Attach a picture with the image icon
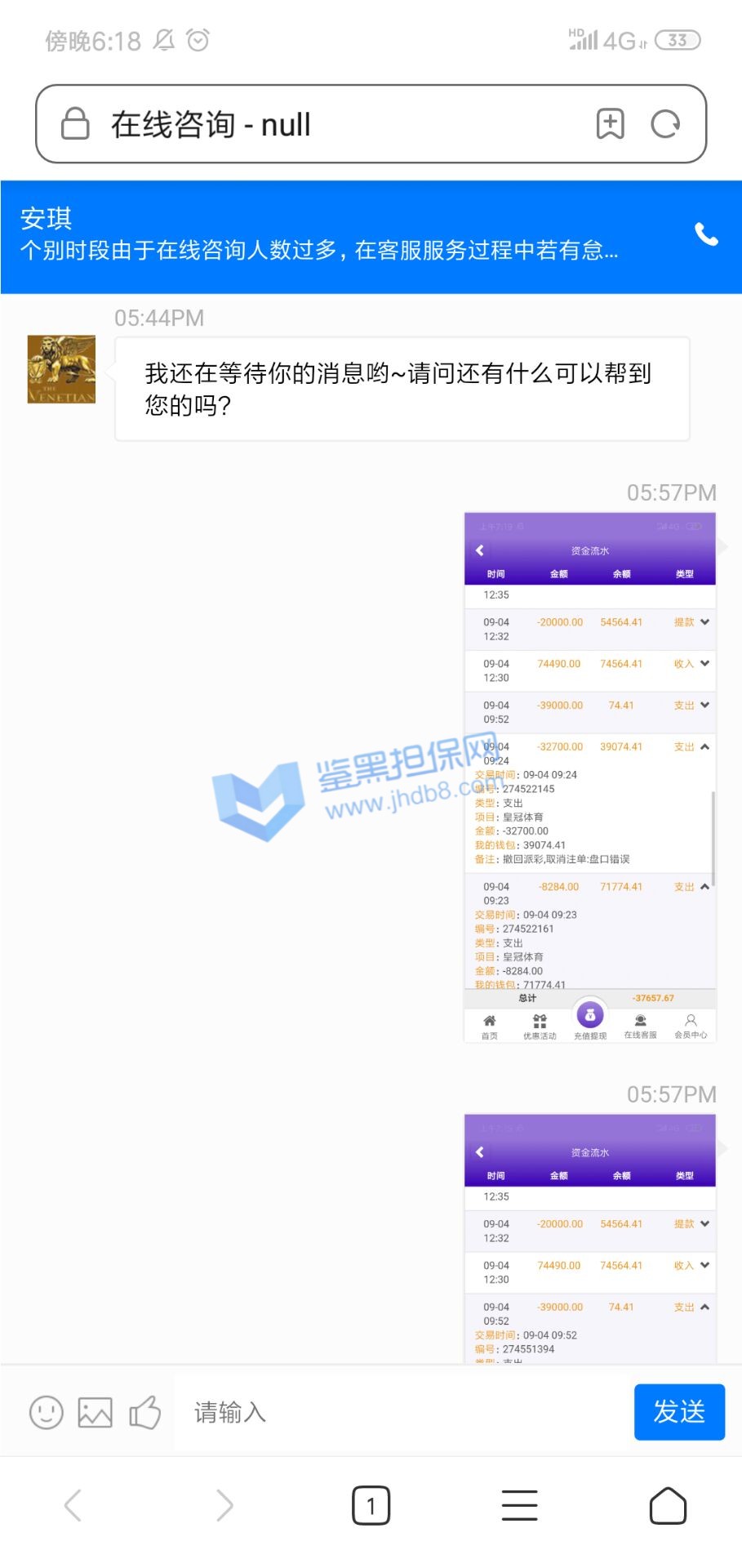The height and width of the screenshot is (1568, 742). tap(96, 1412)
